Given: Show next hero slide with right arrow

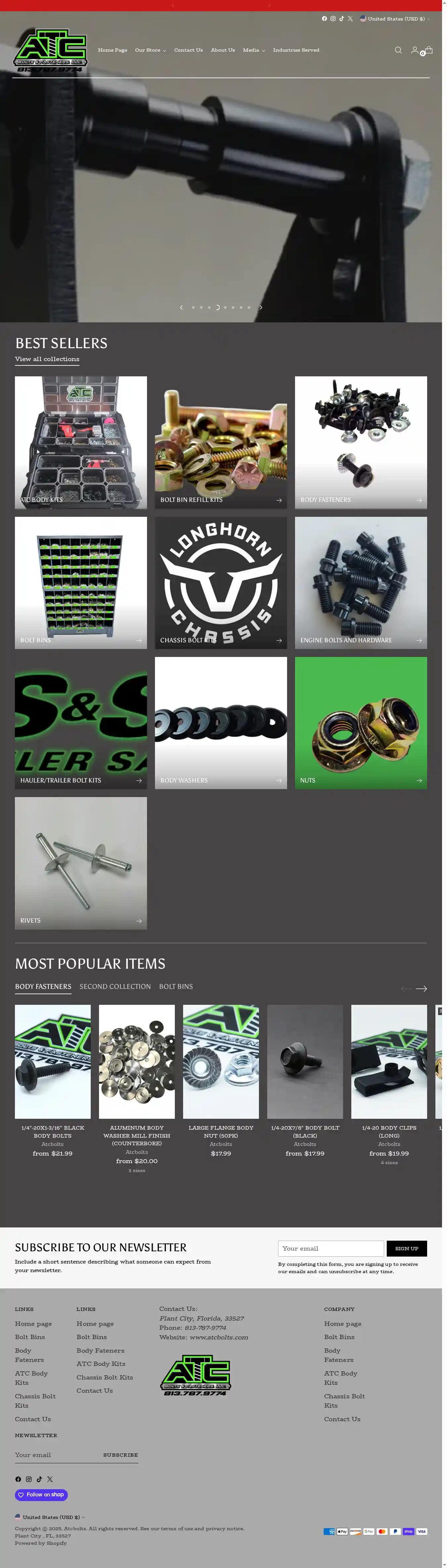Looking at the screenshot, I should pyautogui.click(x=261, y=307).
